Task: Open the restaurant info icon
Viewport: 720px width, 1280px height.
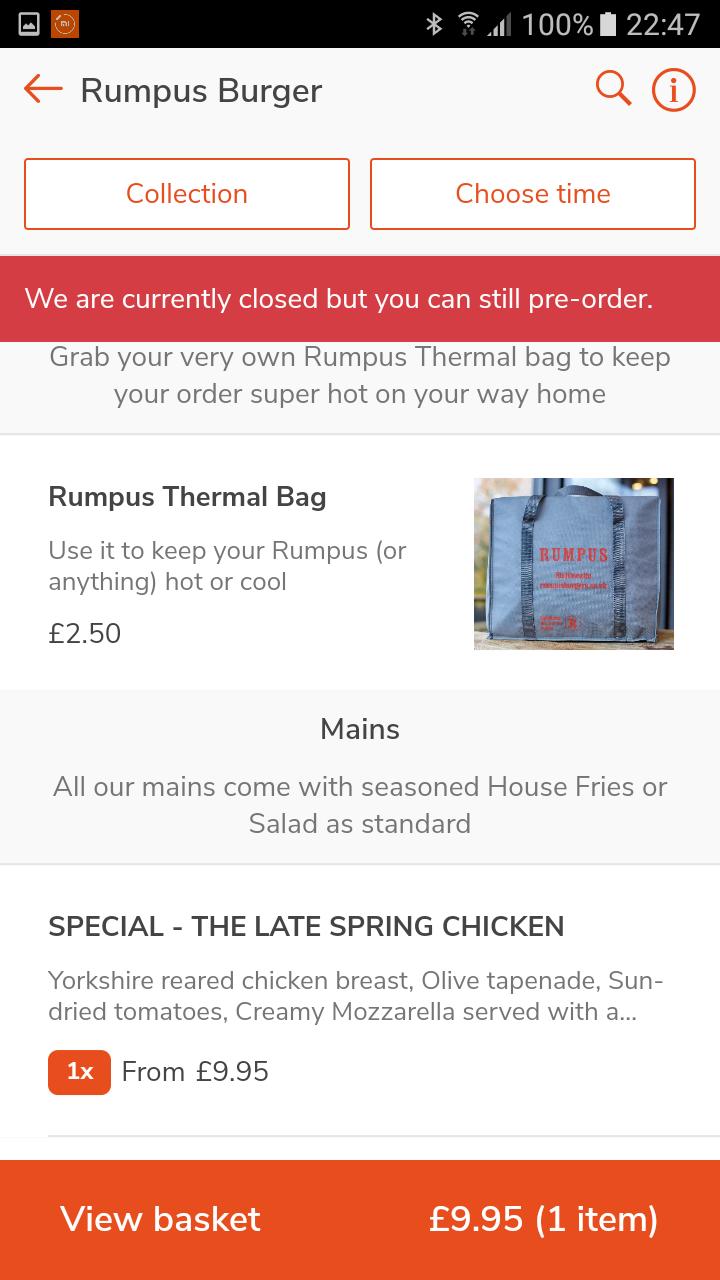Action: tap(673, 90)
